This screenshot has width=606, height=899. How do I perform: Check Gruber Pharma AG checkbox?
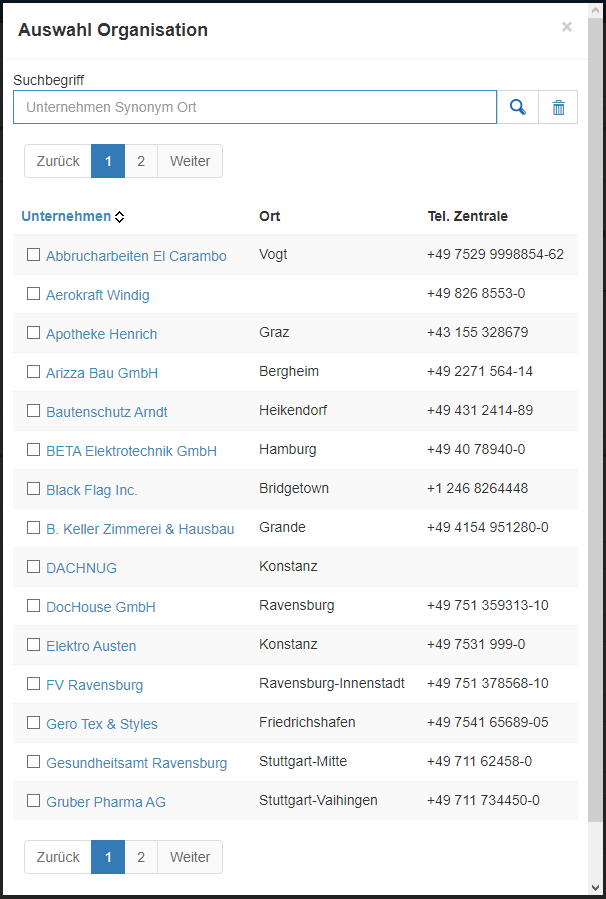click(x=33, y=800)
